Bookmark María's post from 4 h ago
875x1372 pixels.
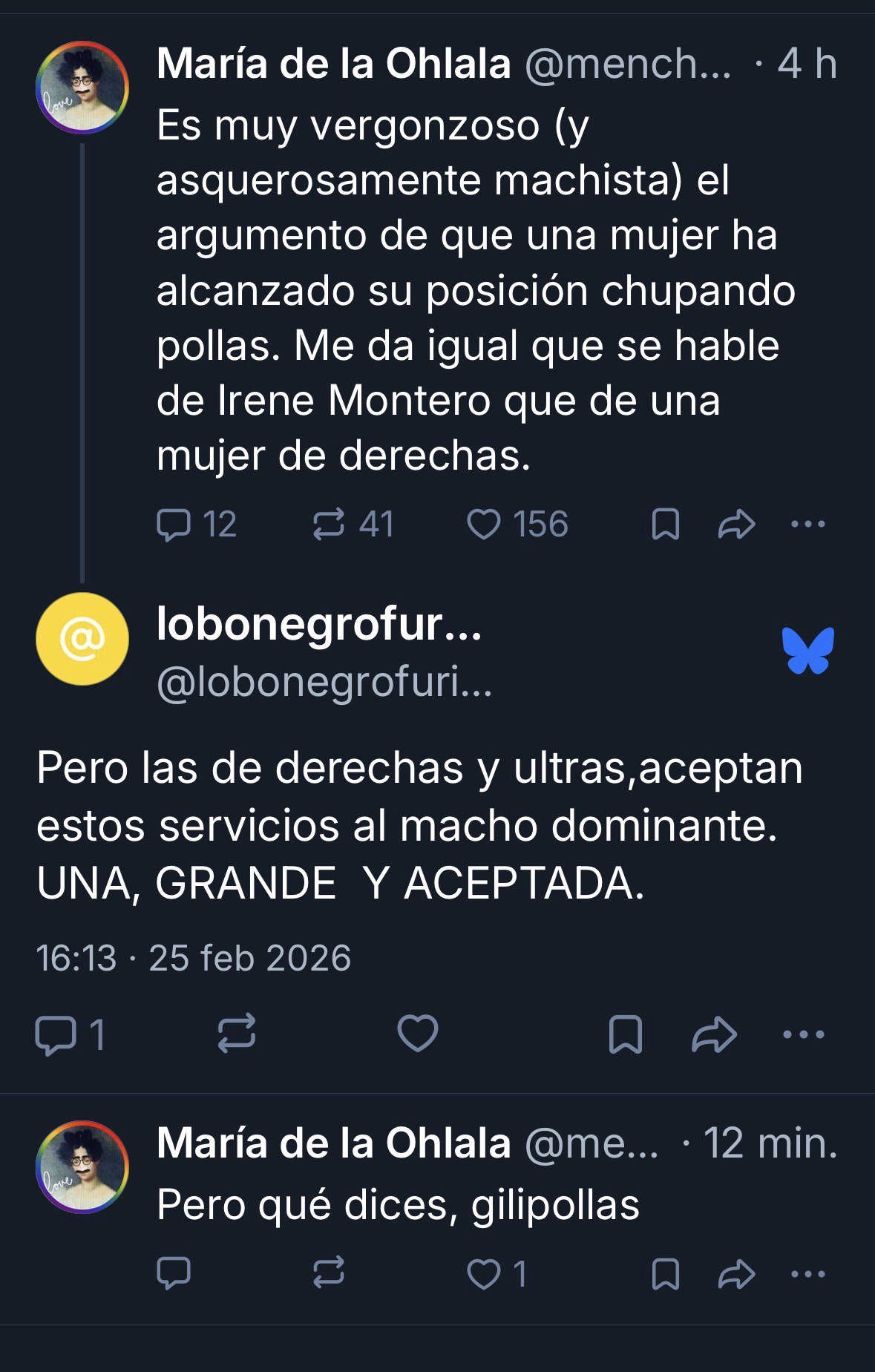[665, 525]
